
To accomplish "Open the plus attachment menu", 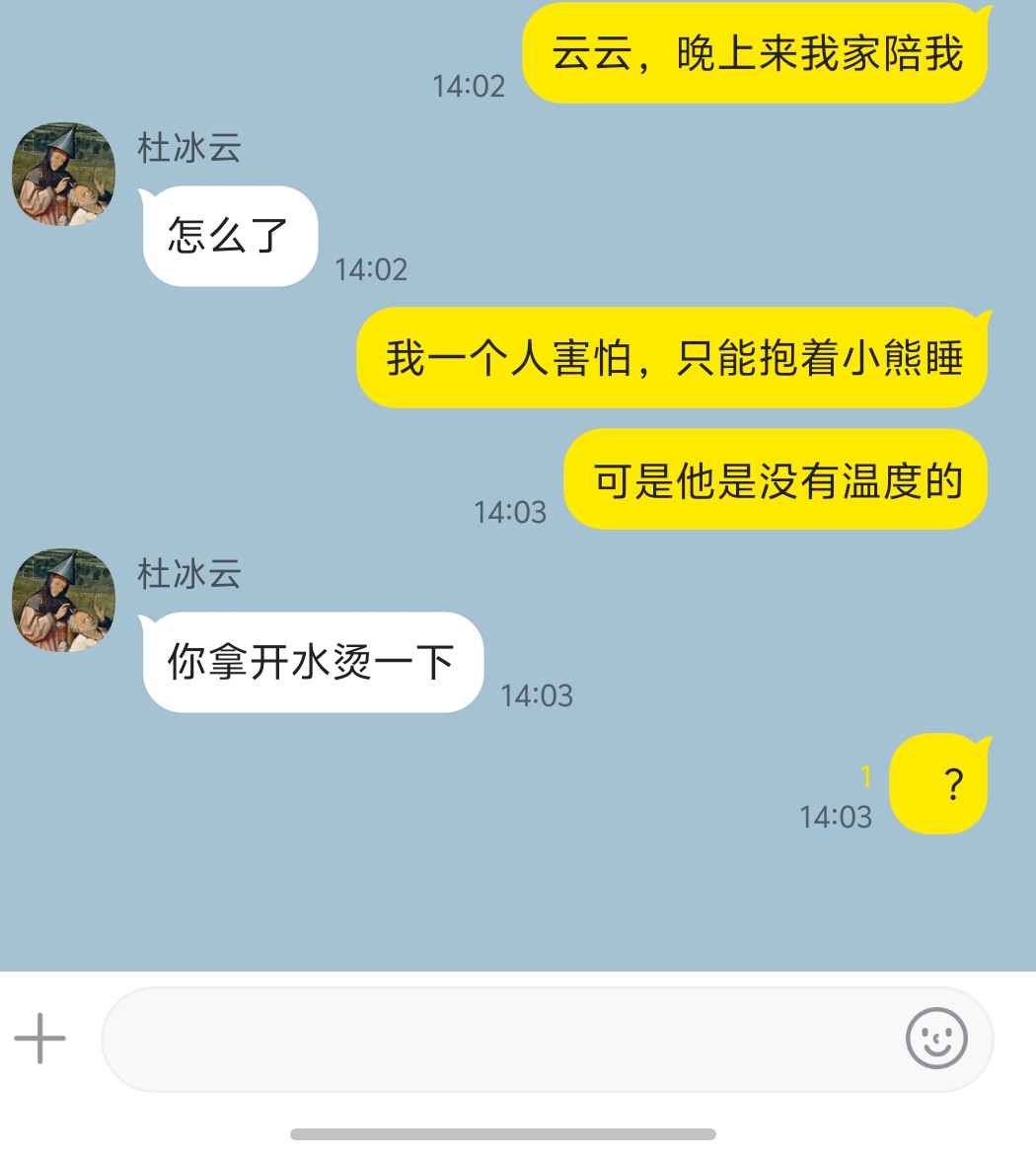I will coord(39,1039).
